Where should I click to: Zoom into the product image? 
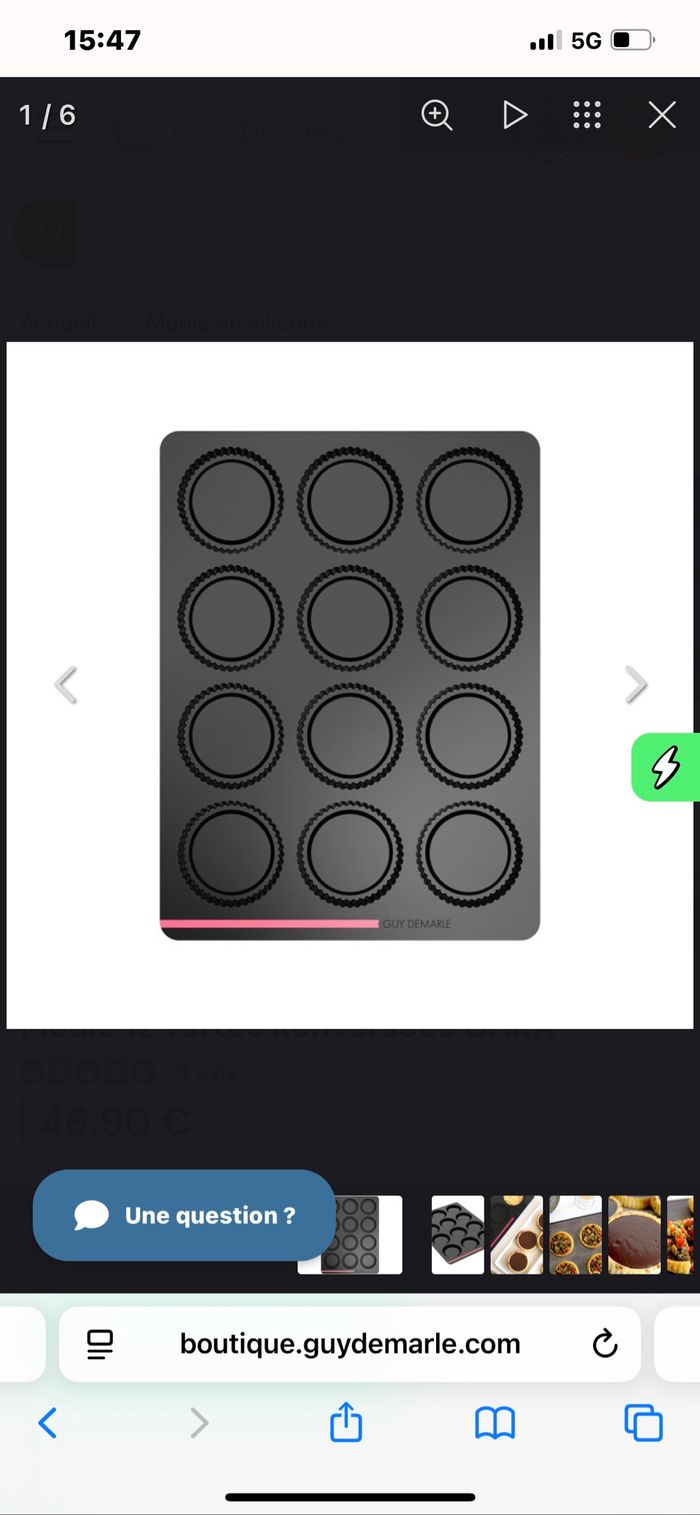437,115
